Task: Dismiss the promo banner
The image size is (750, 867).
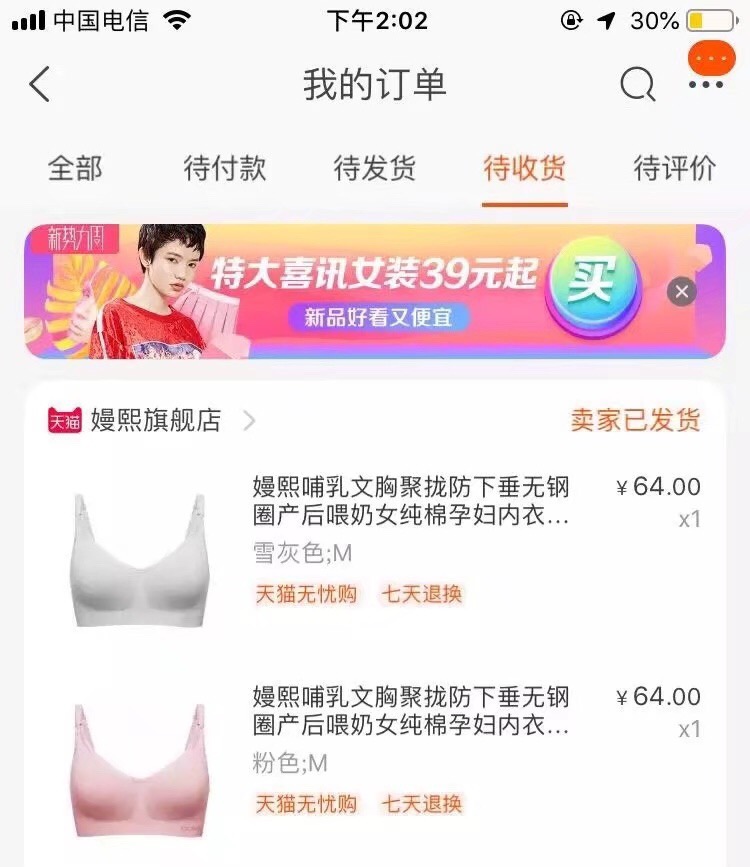Action: point(682,291)
